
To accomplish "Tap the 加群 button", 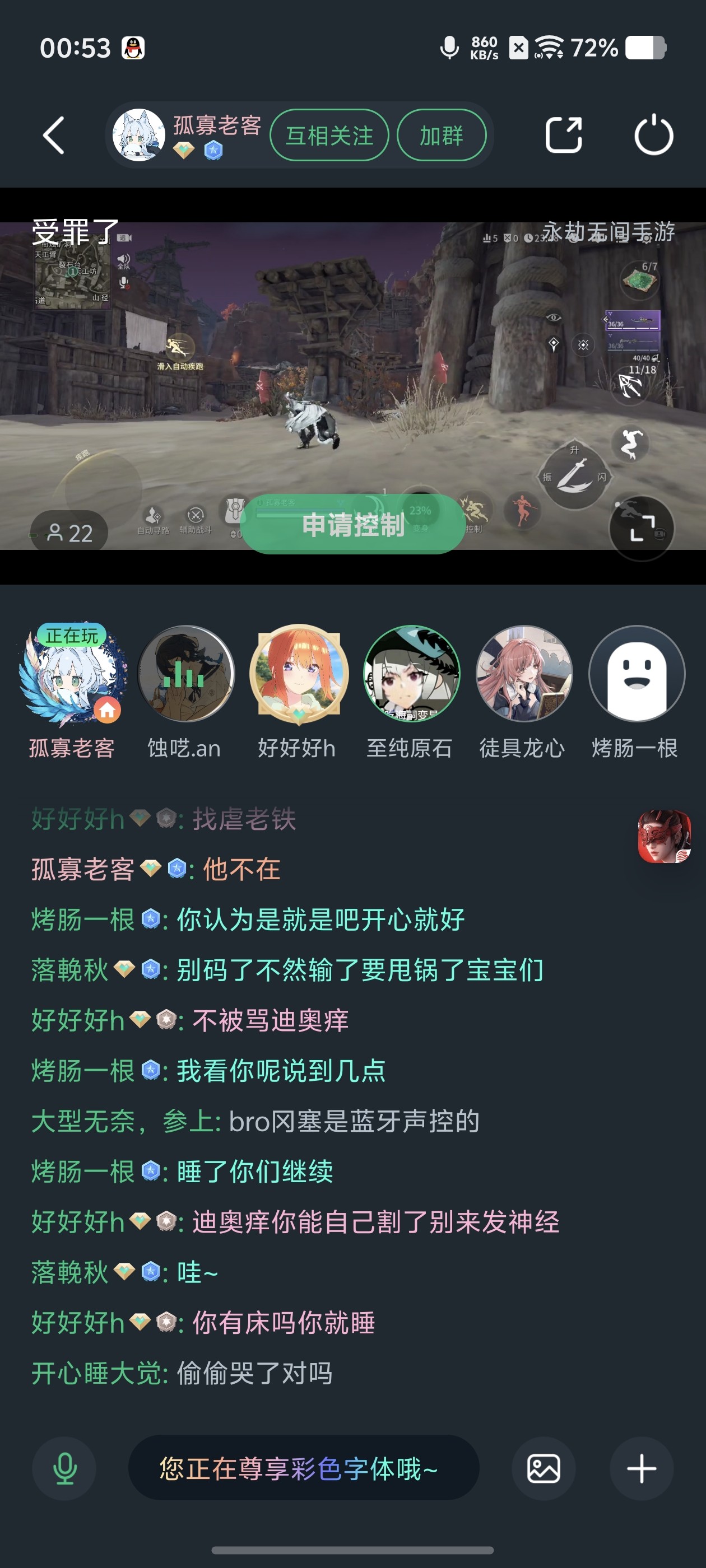I will (441, 135).
